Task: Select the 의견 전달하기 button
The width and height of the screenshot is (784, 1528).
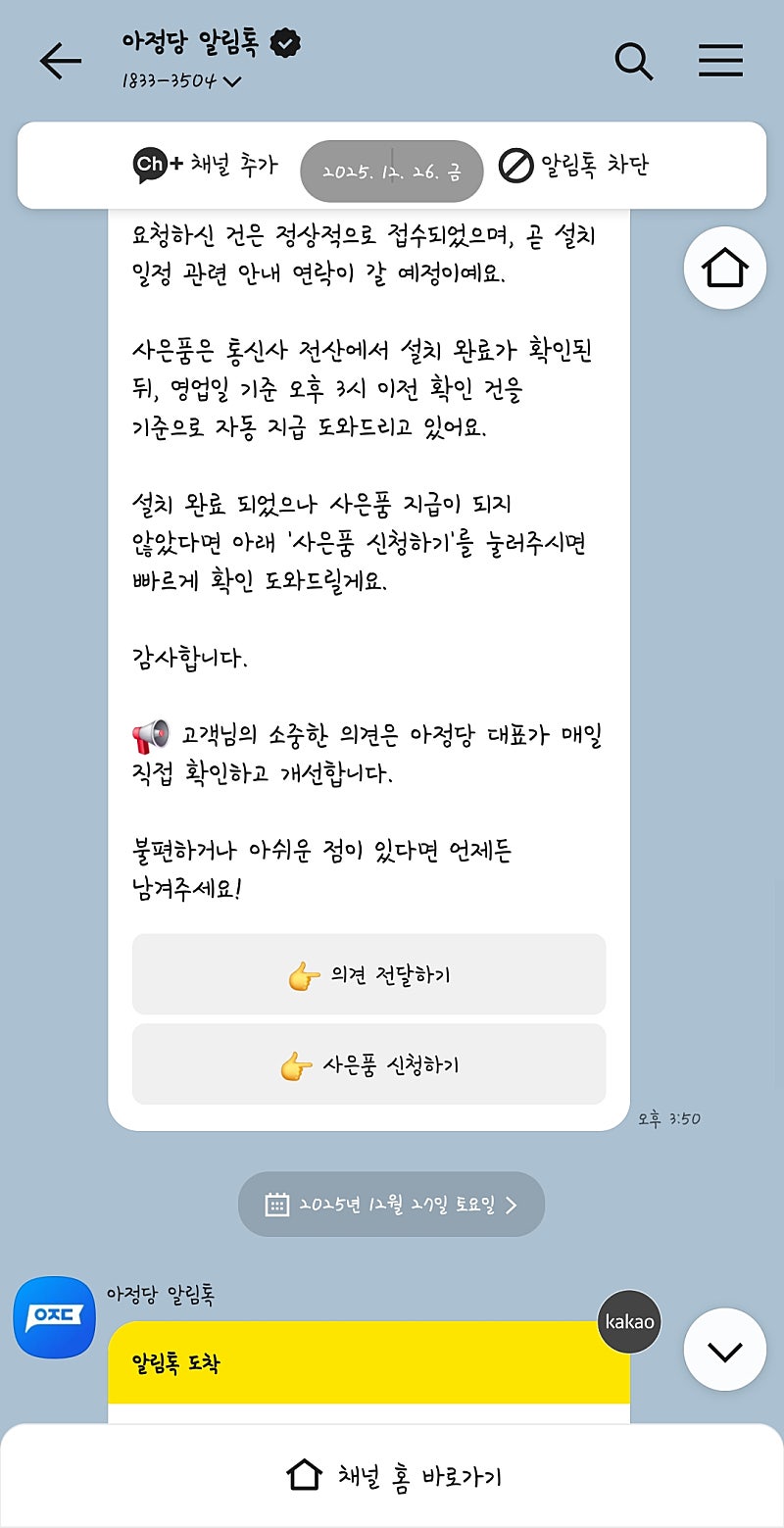Action: click(x=368, y=974)
